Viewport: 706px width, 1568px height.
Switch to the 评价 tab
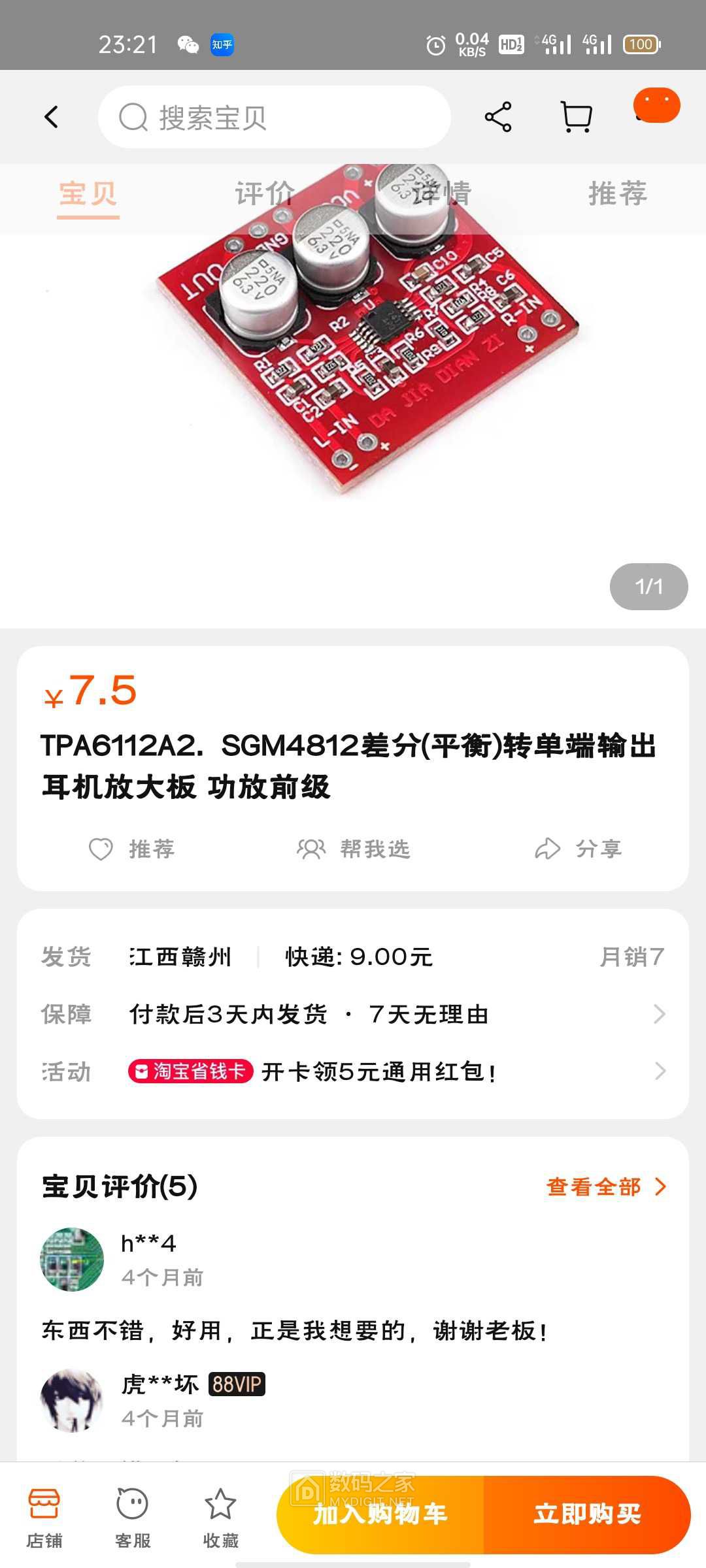[265, 194]
